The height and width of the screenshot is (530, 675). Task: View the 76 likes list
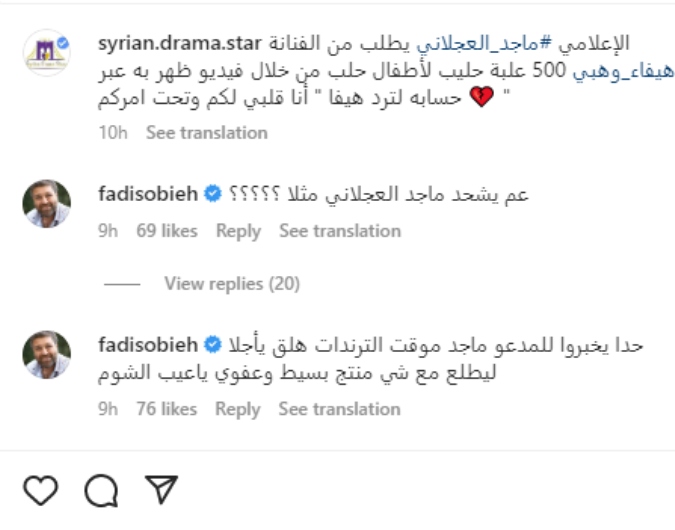click(x=166, y=409)
